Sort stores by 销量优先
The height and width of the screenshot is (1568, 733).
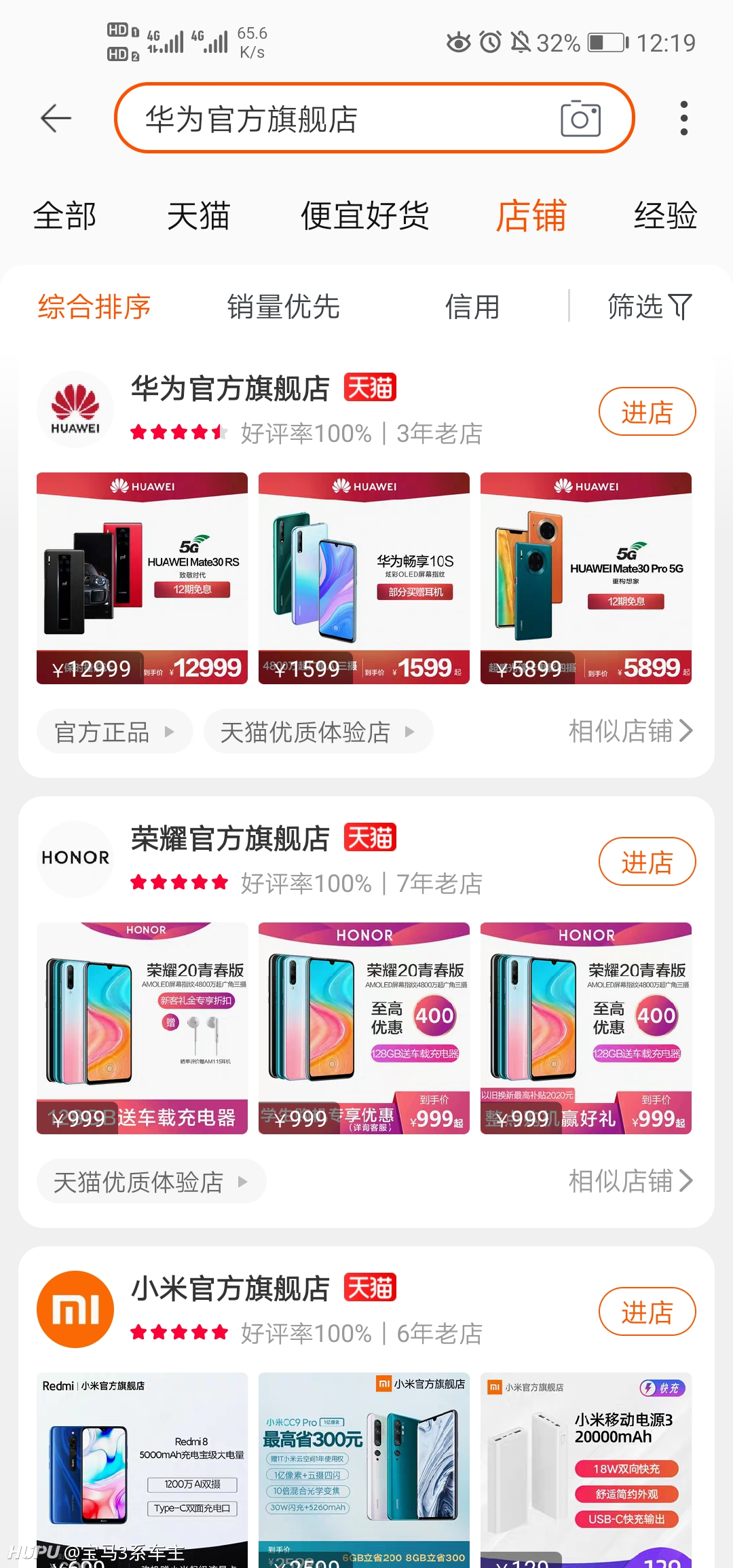[x=283, y=307]
